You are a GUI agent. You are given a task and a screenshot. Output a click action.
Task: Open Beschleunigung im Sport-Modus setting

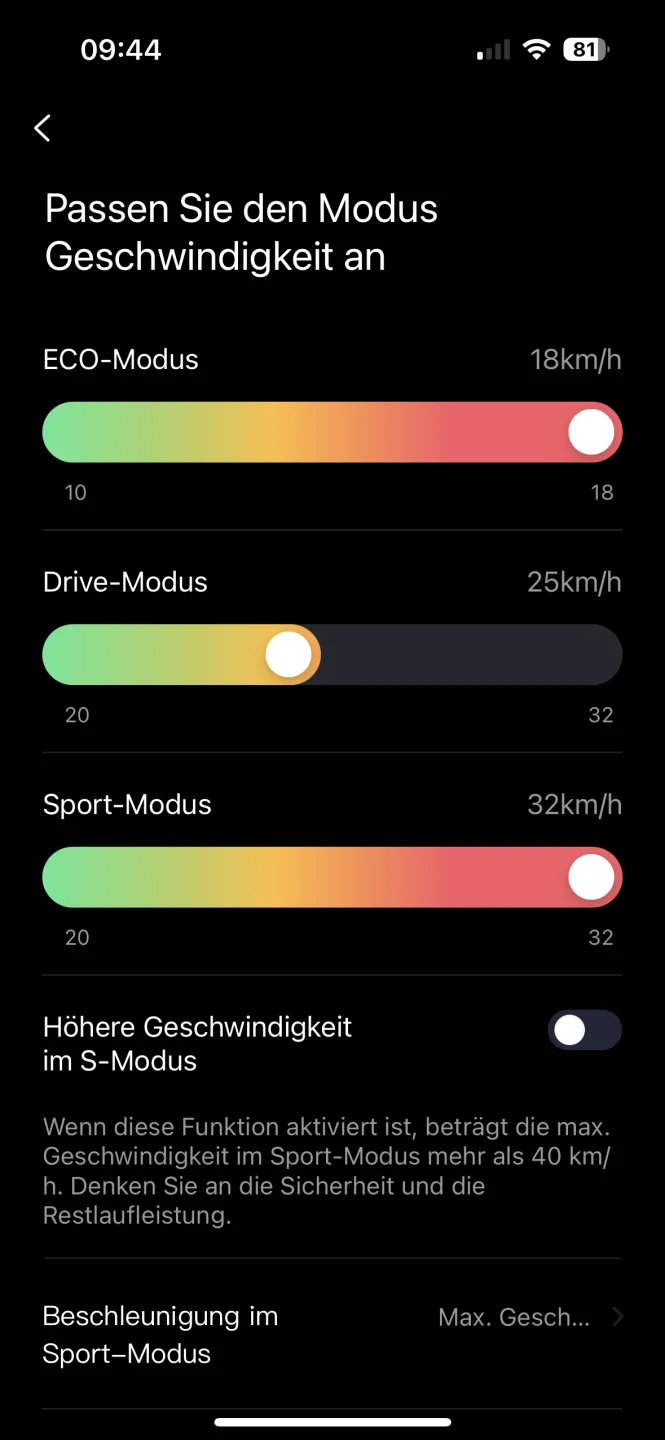pyautogui.click(x=332, y=1334)
